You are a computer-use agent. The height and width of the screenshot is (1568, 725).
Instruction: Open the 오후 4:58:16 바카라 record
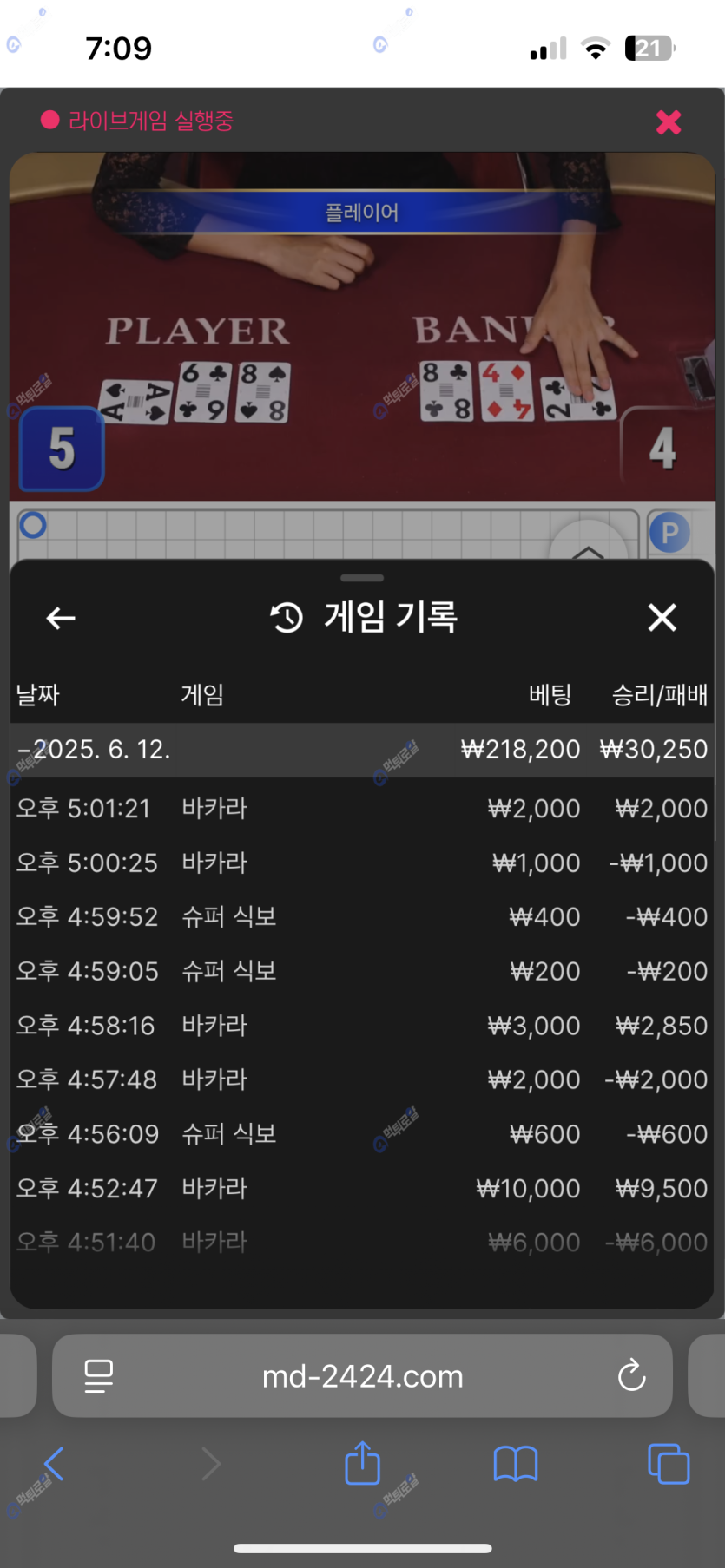[x=361, y=1026]
